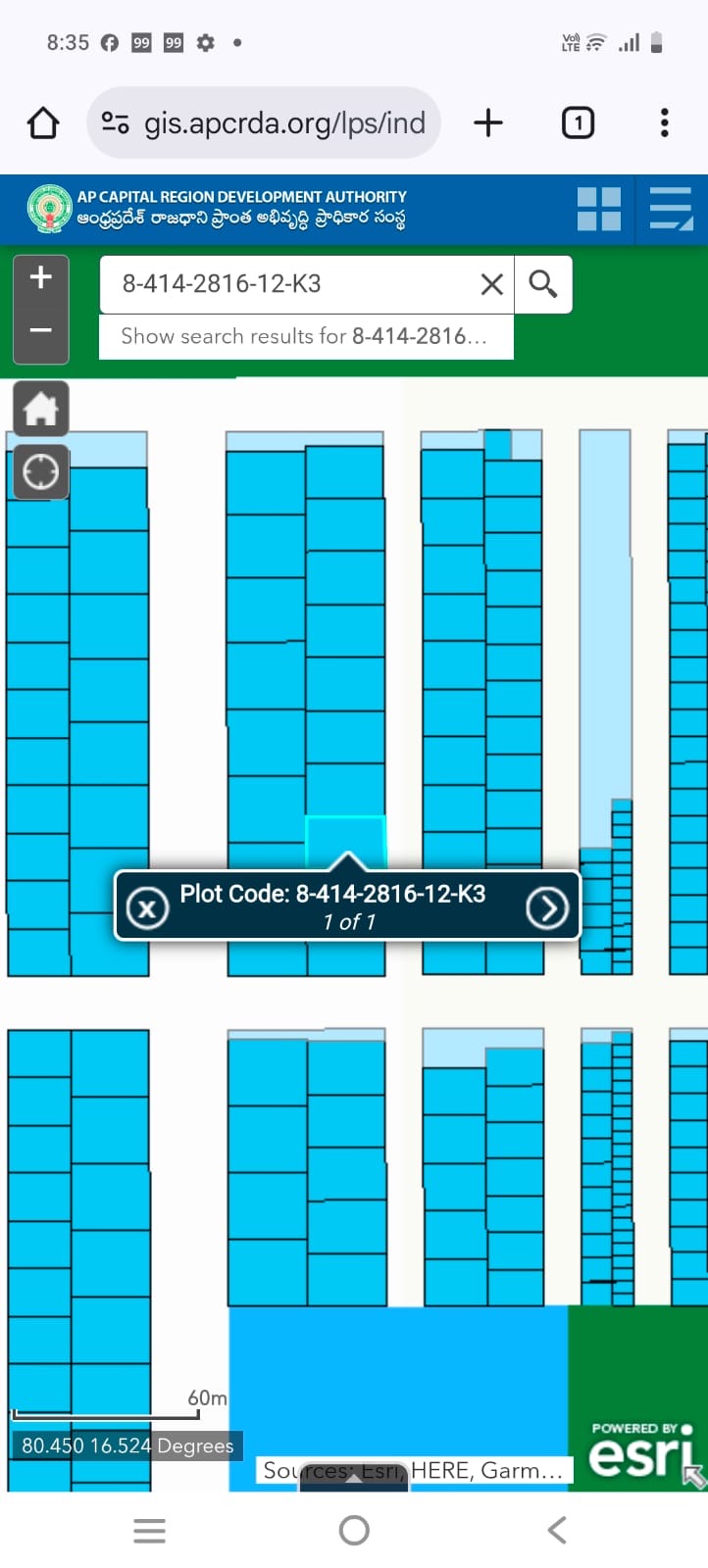
Task: Expand the bottom panel handle
Action: click(x=354, y=1479)
